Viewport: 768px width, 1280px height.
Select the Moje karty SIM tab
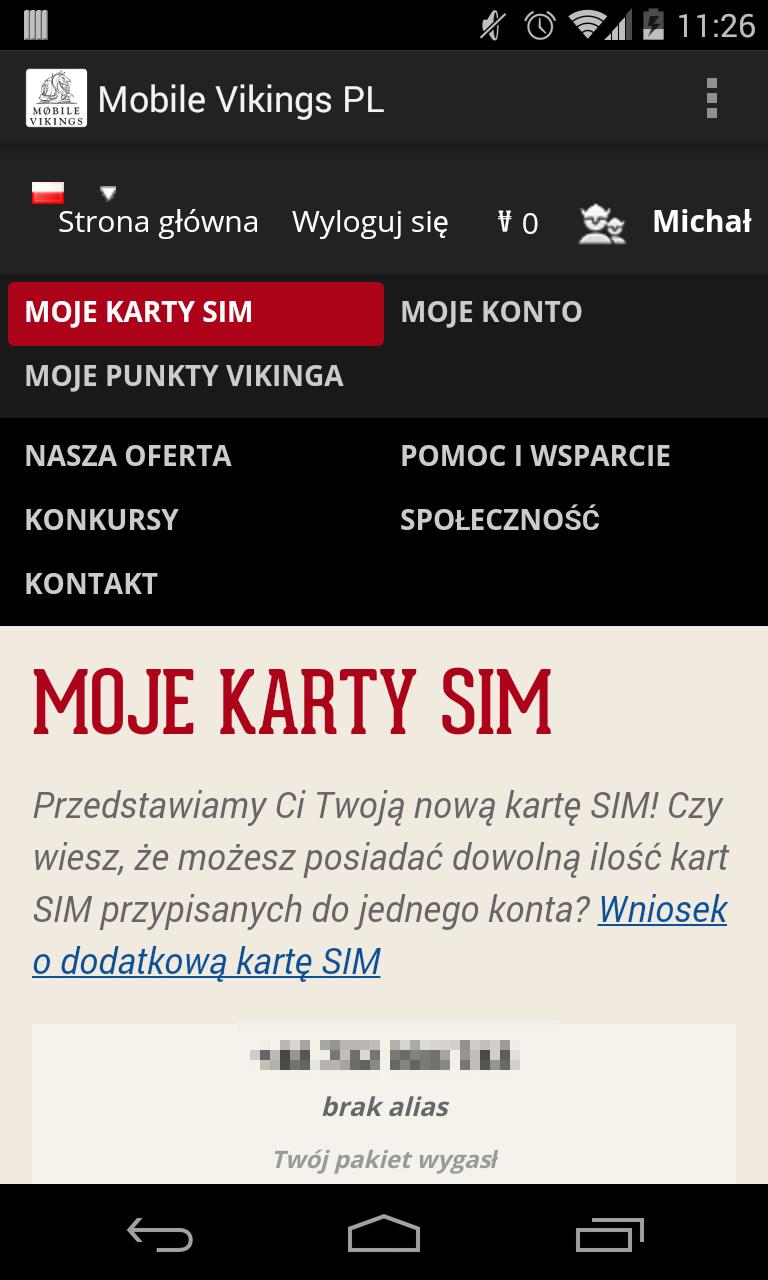pyautogui.click(x=195, y=313)
